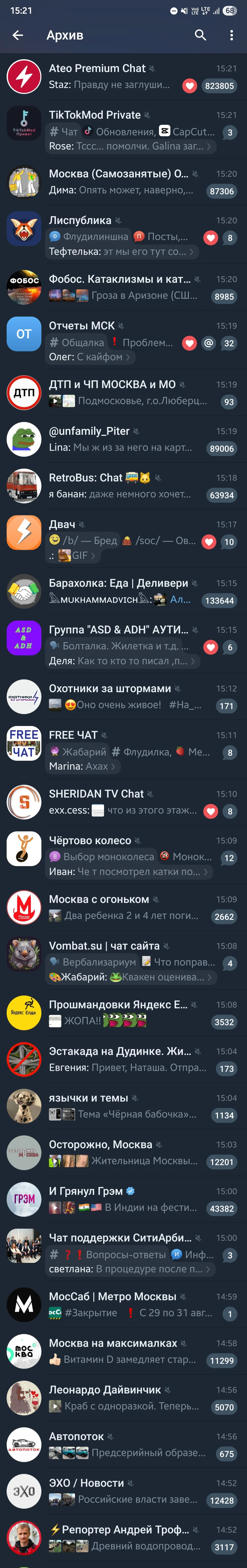Go back from the Архив screen
247x1568 pixels.
click(18, 35)
